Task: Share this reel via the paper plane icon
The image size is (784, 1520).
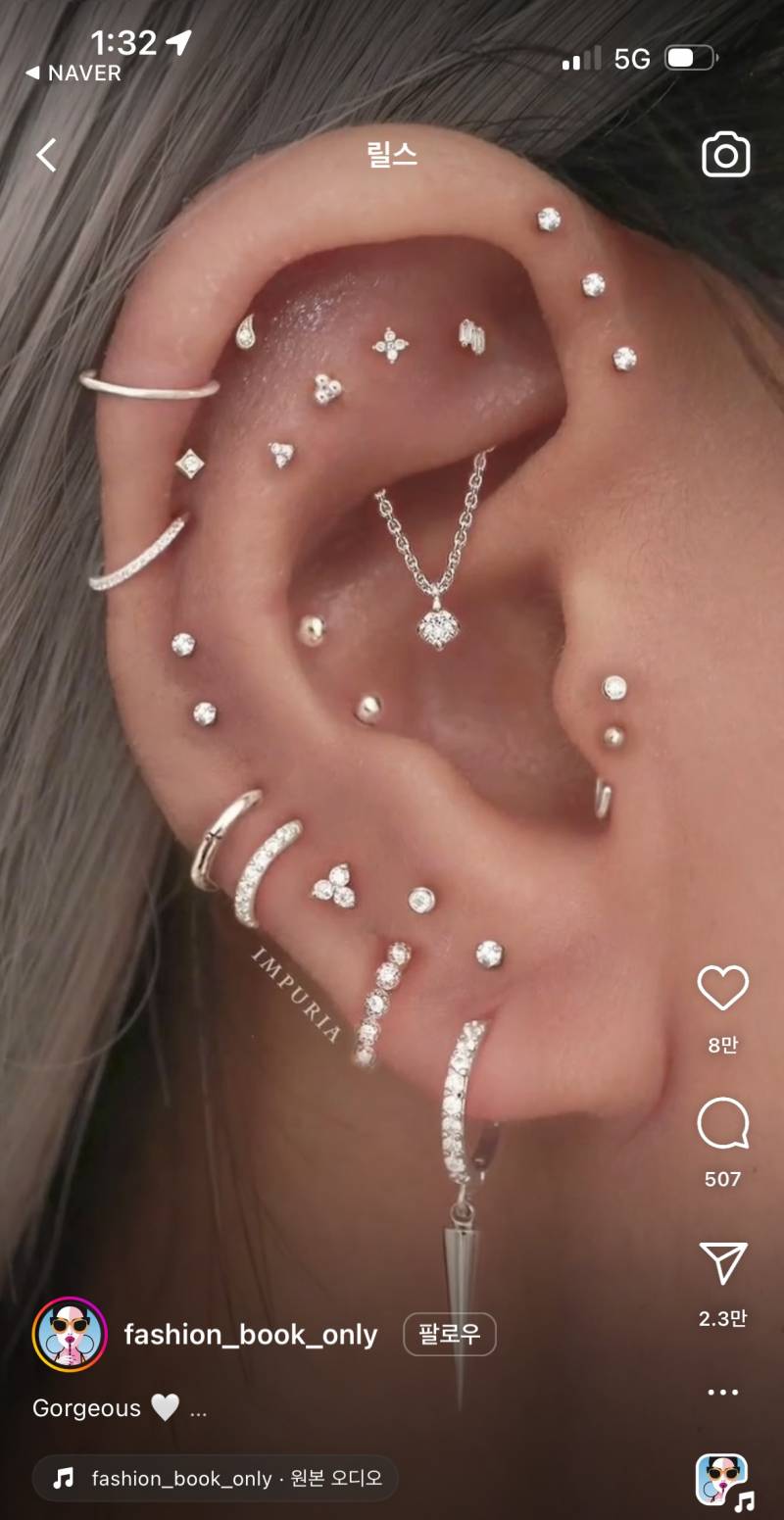Action: click(x=722, y=1263)
